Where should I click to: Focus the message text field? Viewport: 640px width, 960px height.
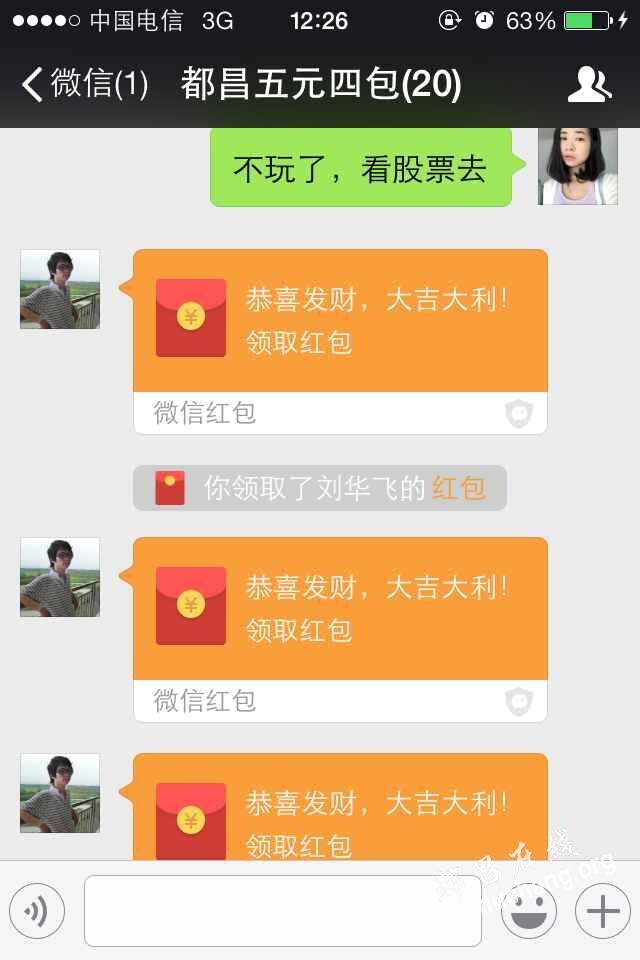(282, 911)
